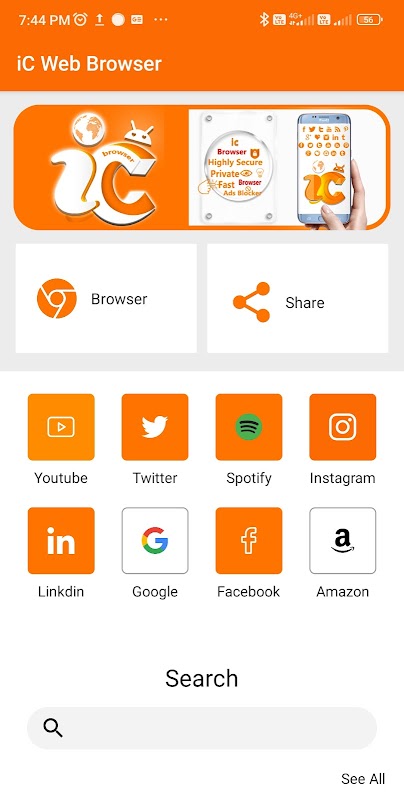
Task: Tap the Share card
Action: coord(297,298)
